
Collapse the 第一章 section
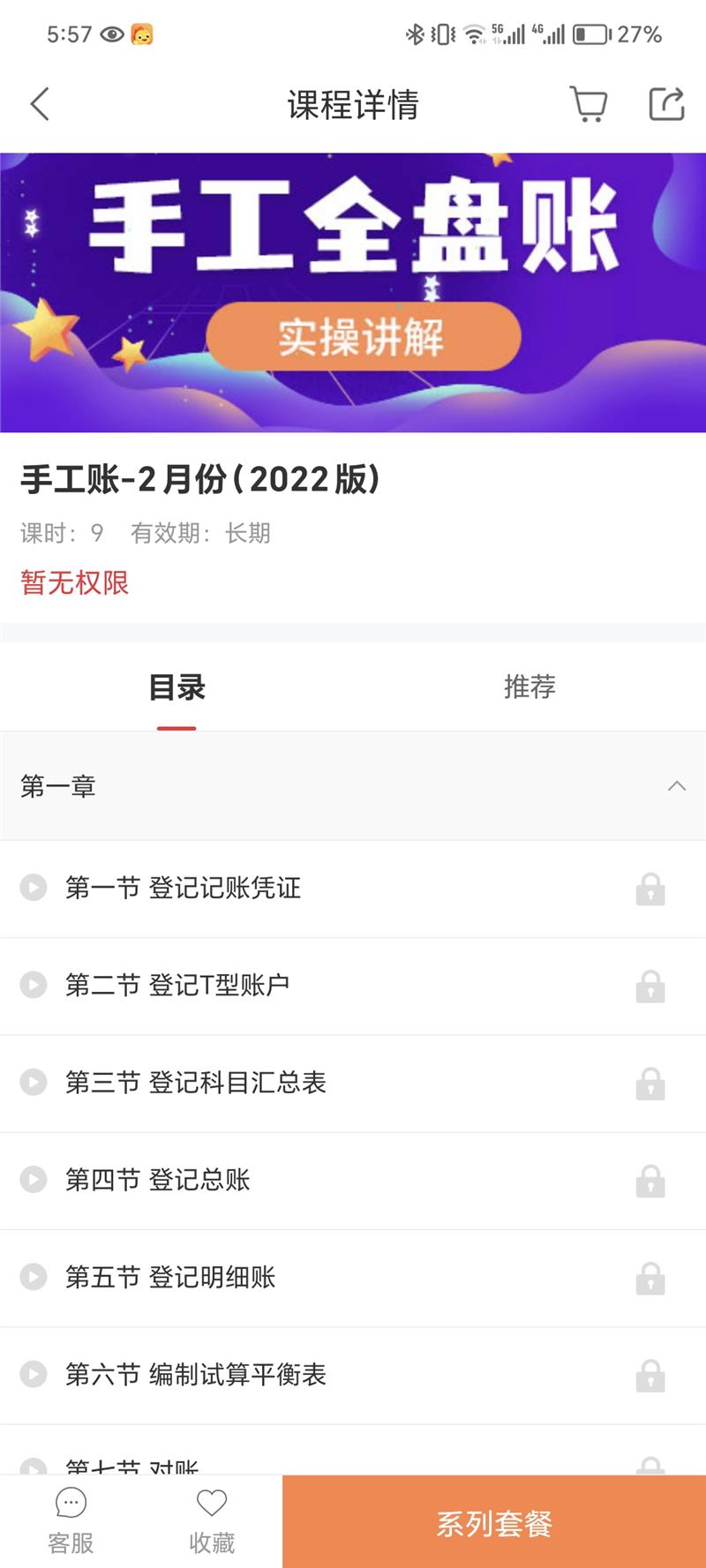[x=676, y=785]
